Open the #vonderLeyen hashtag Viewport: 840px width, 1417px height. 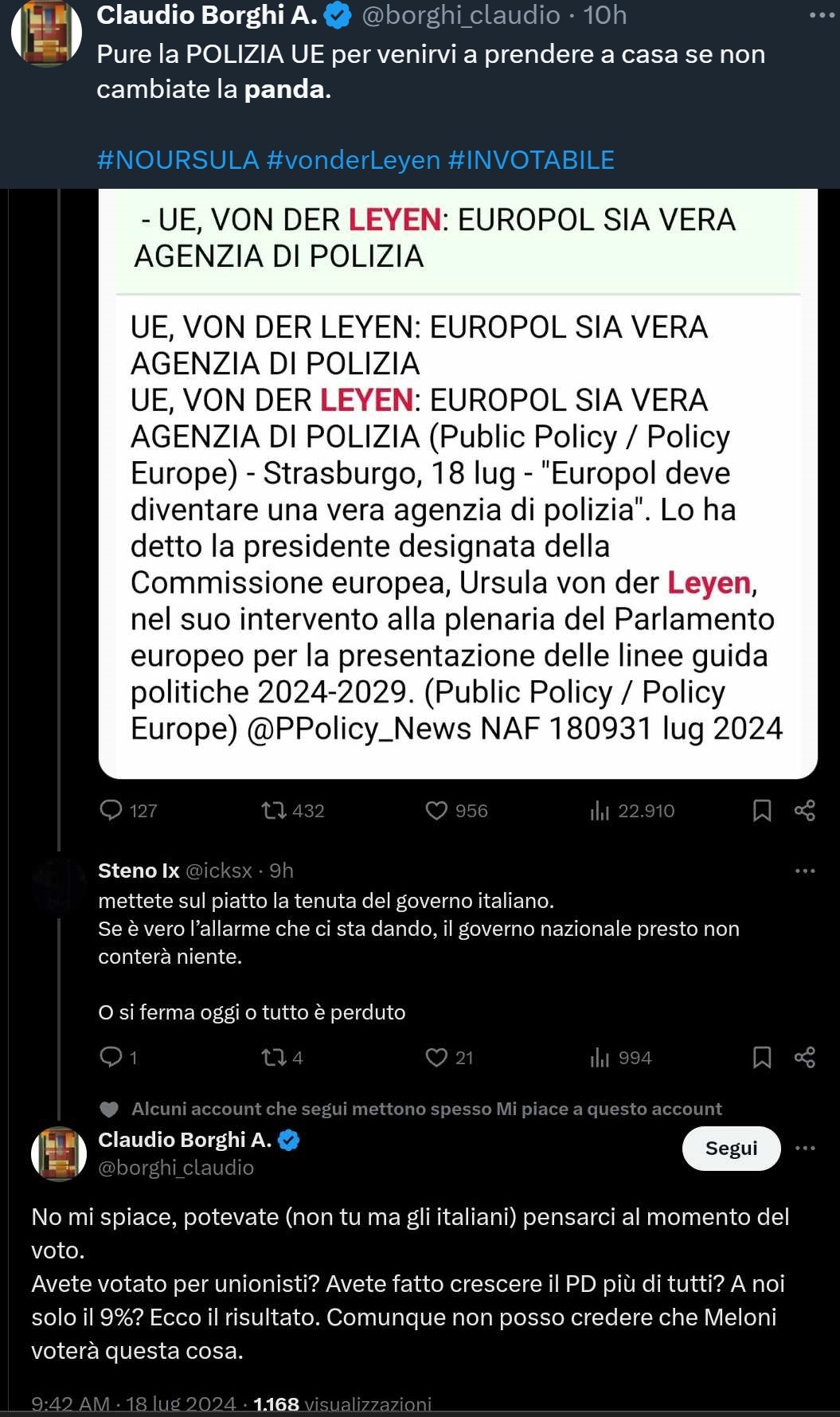353,160
